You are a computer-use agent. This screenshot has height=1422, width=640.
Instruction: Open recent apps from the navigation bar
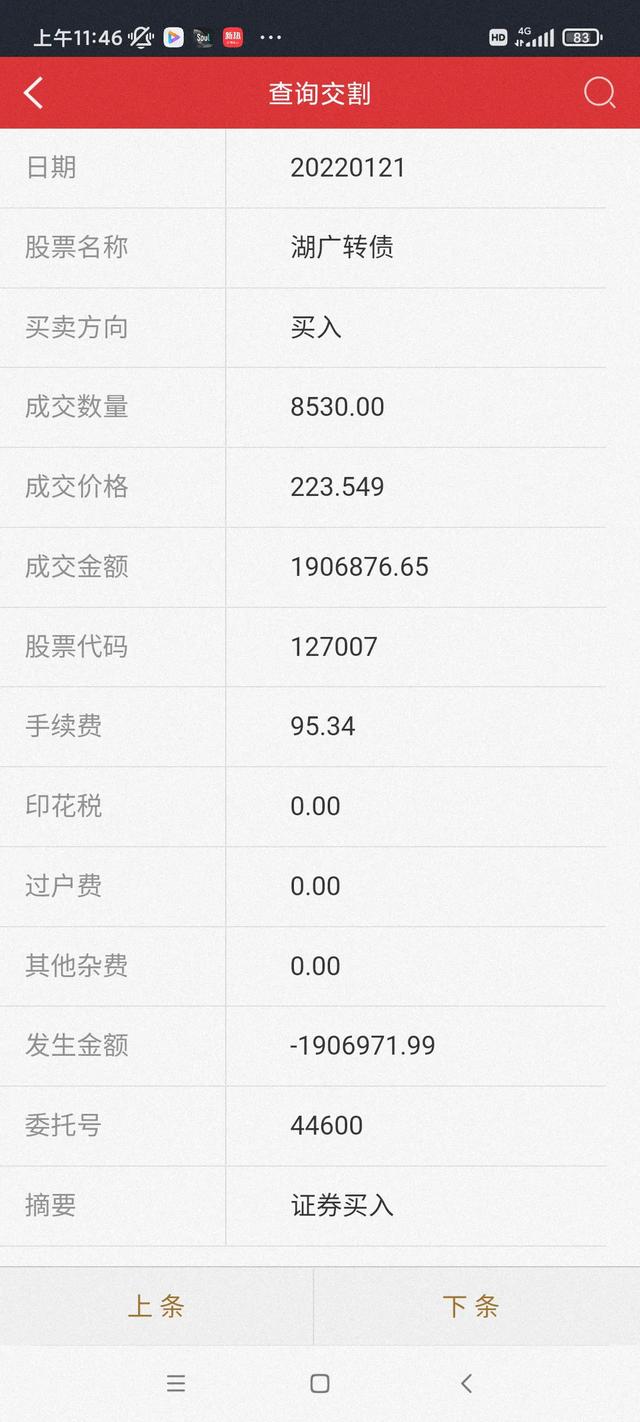[176, 1384]
